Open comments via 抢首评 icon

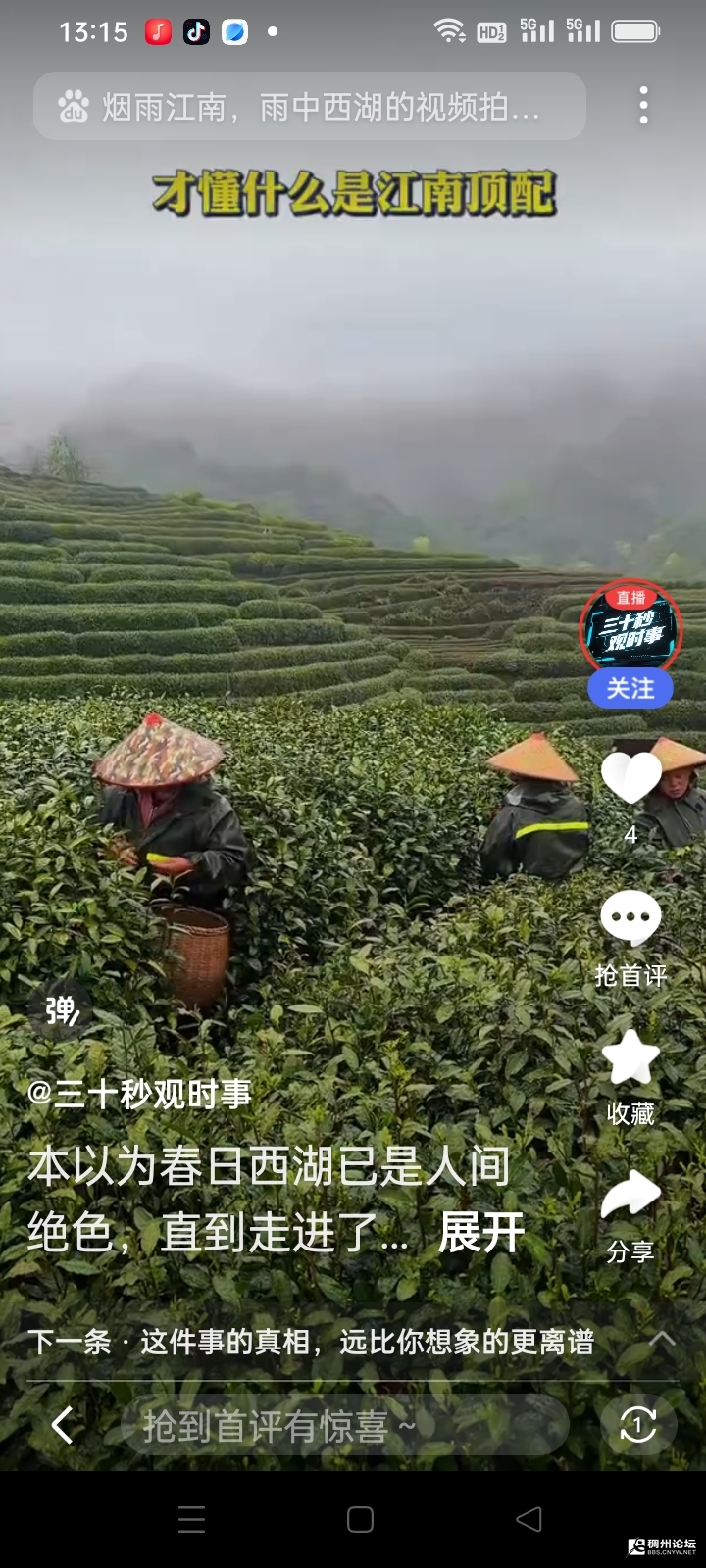(630, 920)
